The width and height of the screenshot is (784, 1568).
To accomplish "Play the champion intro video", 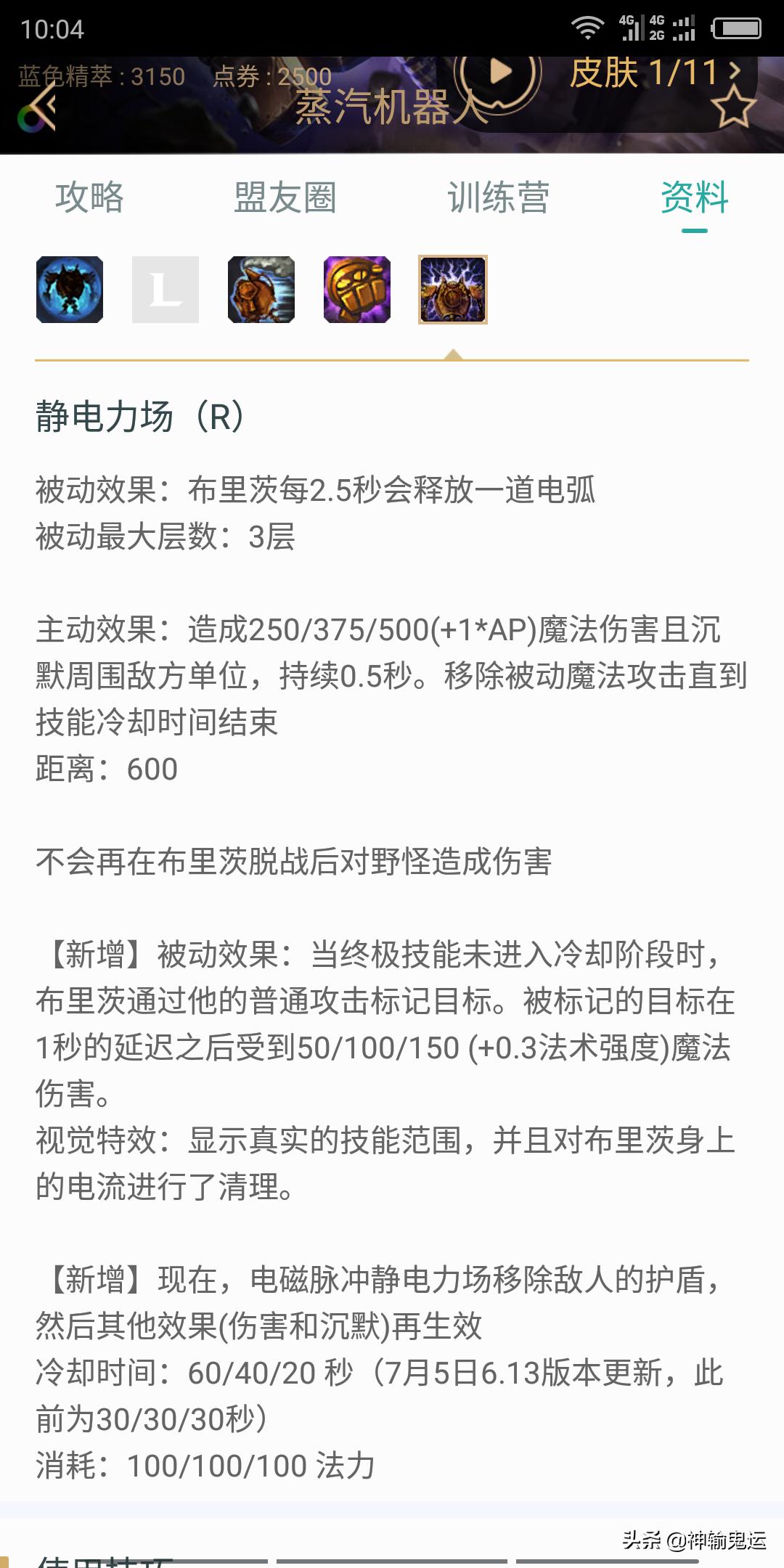I will tap(499, 73).
